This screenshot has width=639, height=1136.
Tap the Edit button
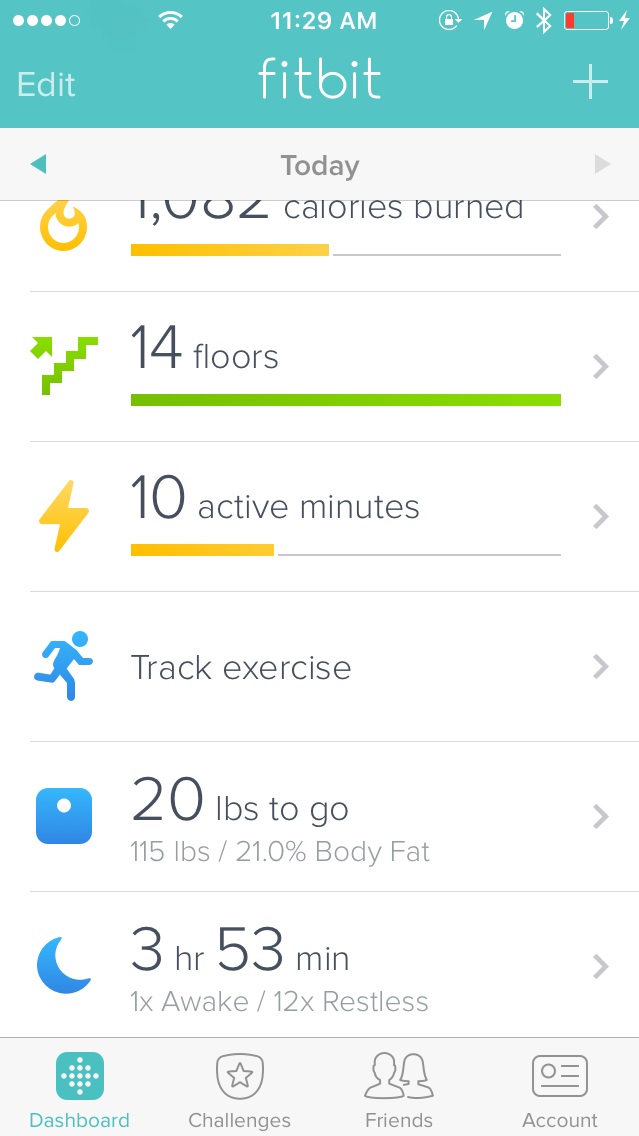click(46, 84)
